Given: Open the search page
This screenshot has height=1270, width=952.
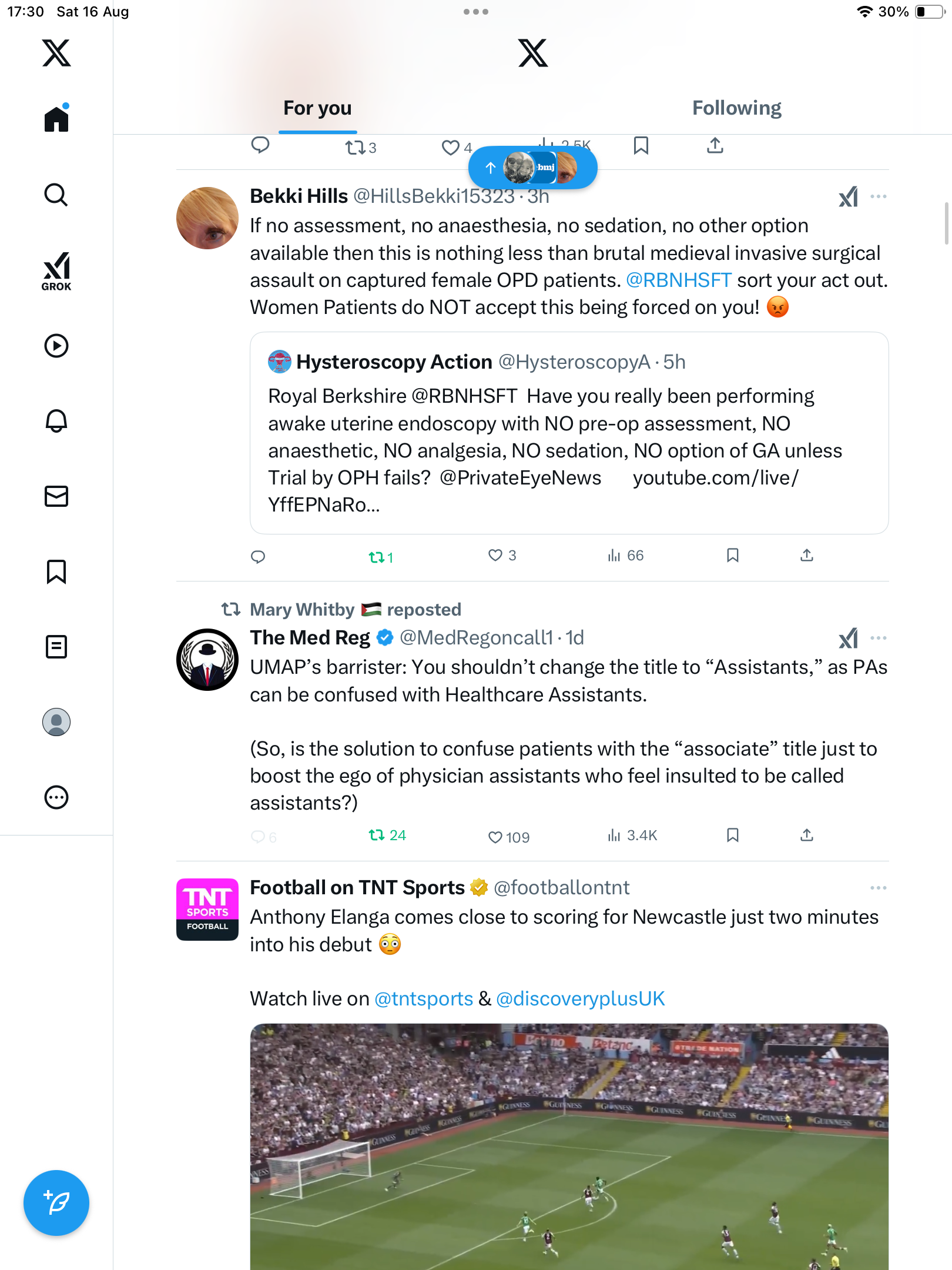Looking at the screenshot, I should click(56, 195).
